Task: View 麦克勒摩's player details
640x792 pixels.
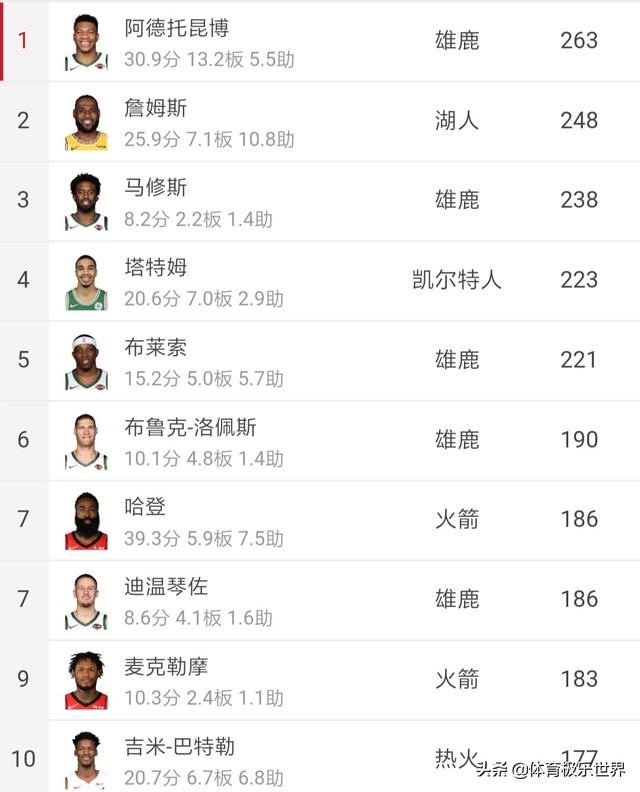Action: [x=166, y=667]
